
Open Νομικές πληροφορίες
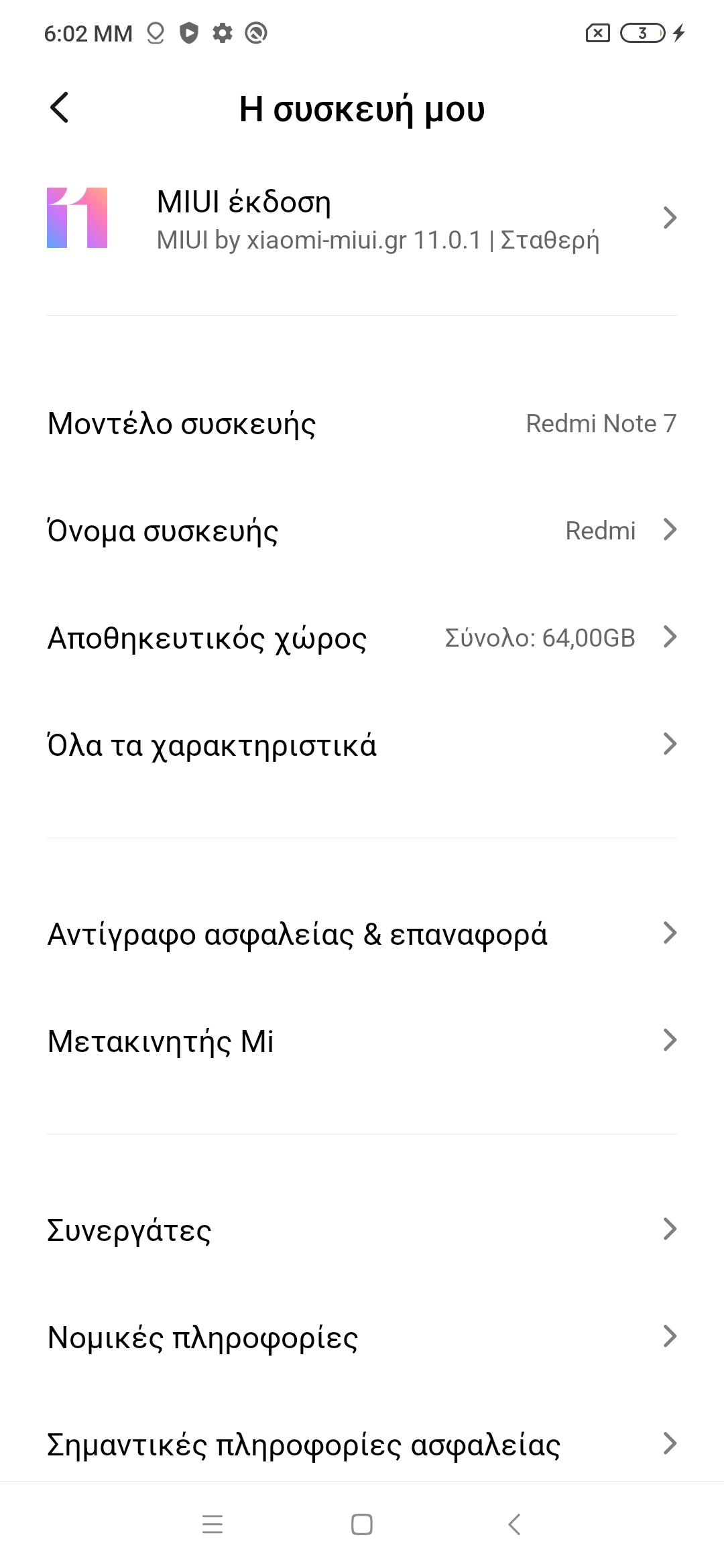click(362, 1337)
